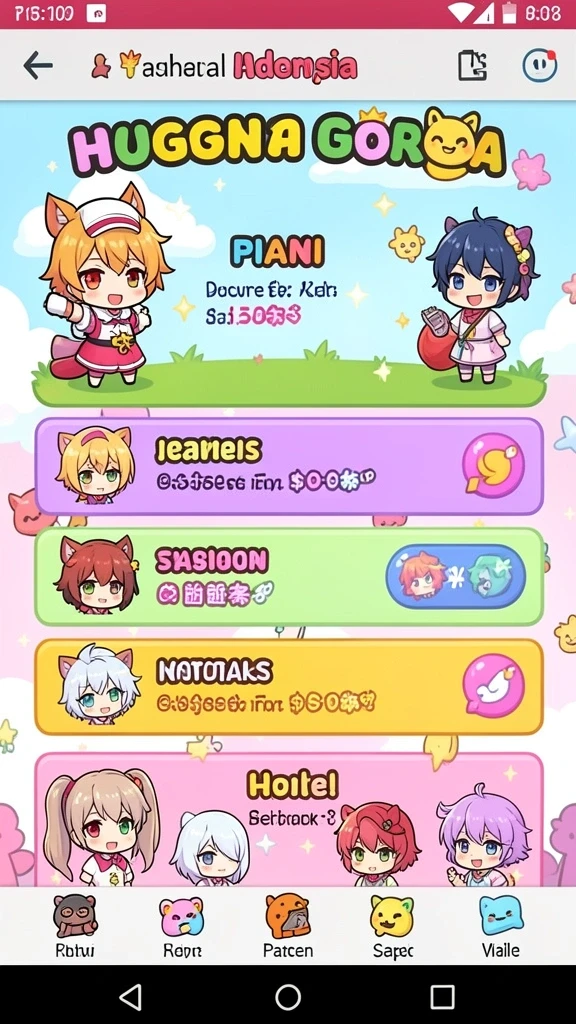Tap the pink bubble button on Jeaneis card

(x=493, y=465)
